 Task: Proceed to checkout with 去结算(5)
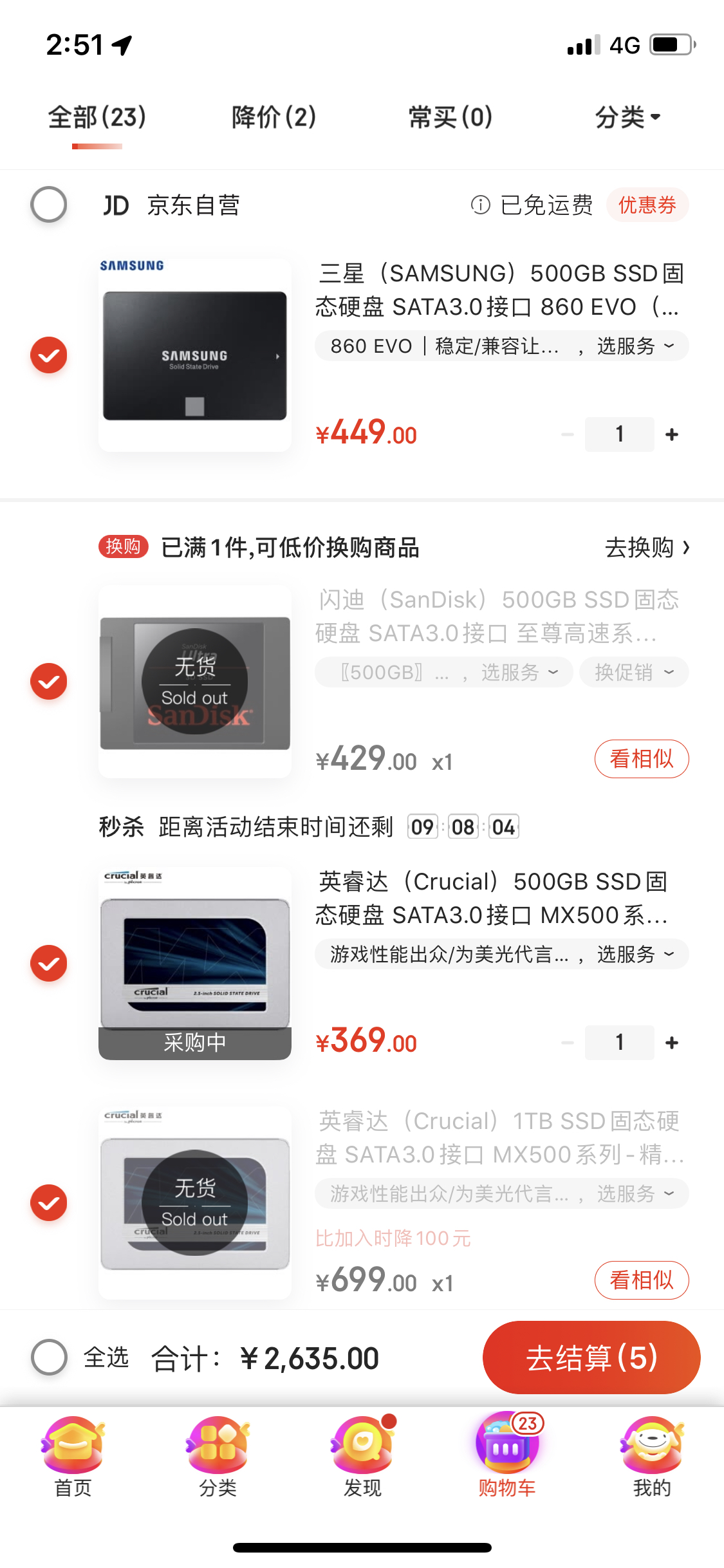point(591,1358)
